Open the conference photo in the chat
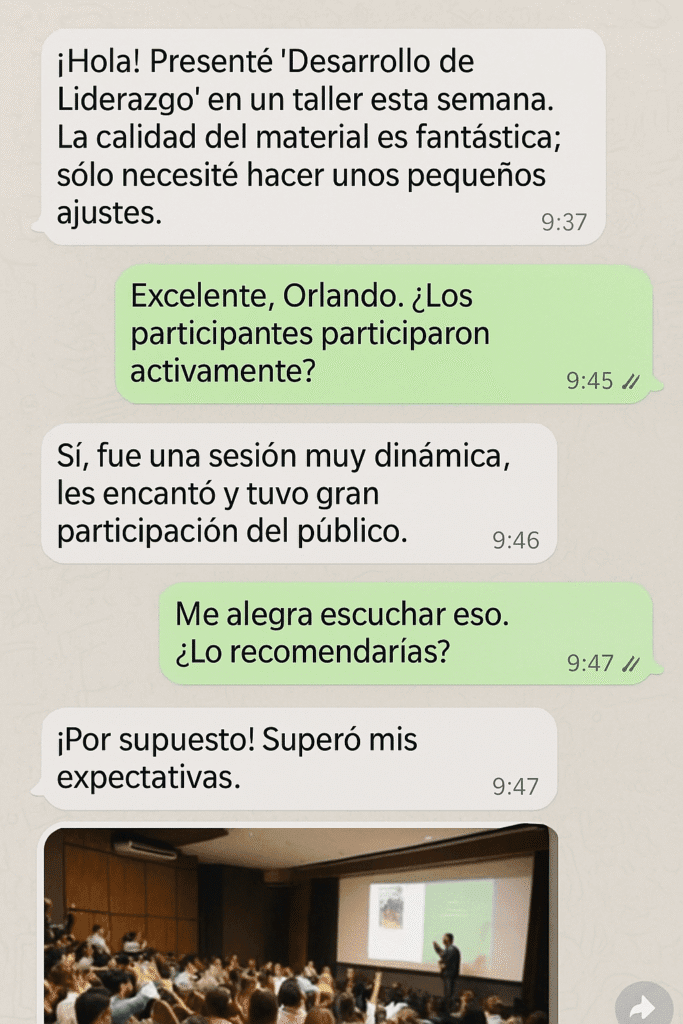This screenshot has height=1024, width=683. [297, 925]
